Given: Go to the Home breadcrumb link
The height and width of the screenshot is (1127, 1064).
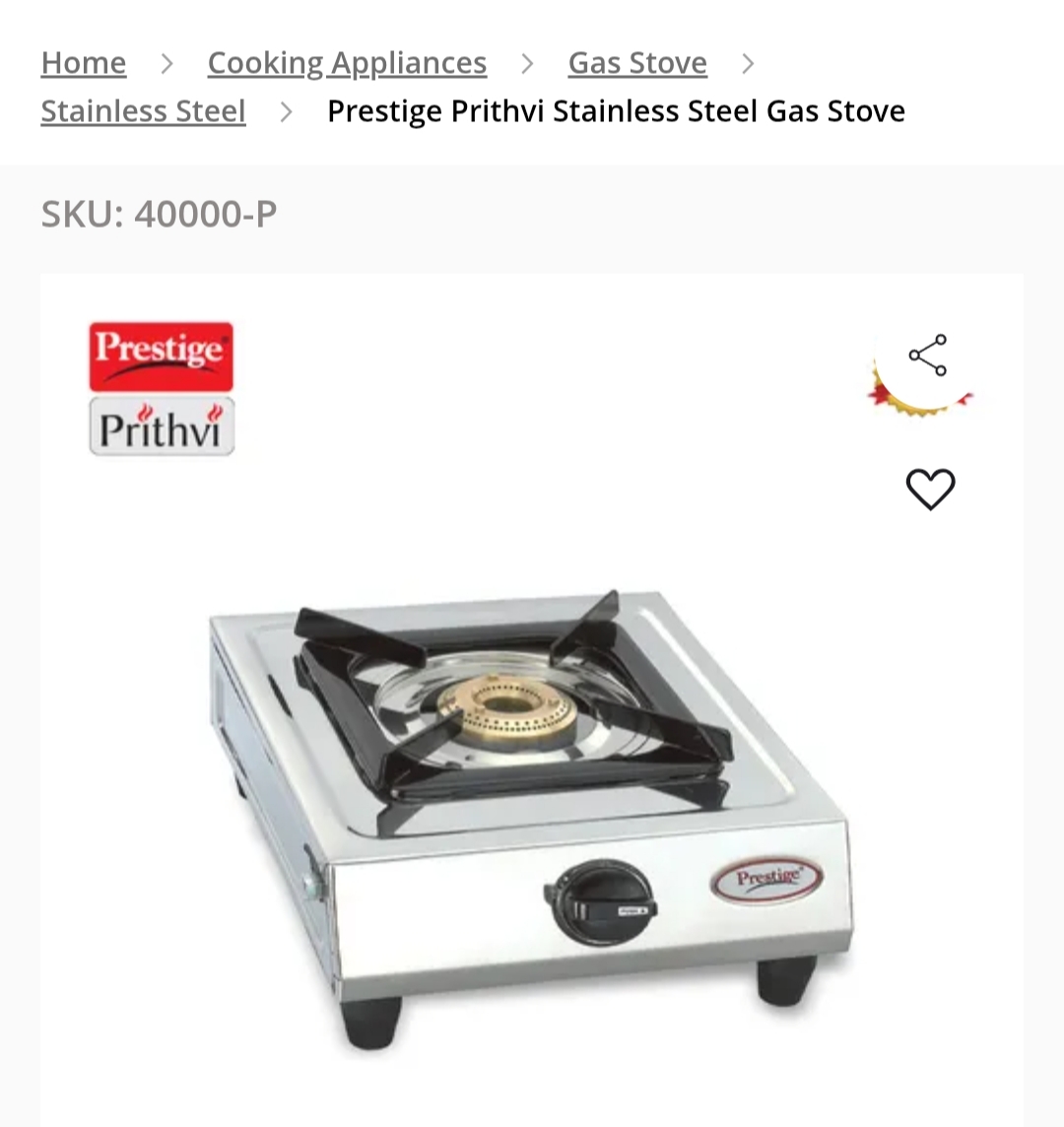Looking at the screenshot, I should [x=83, y=63].
